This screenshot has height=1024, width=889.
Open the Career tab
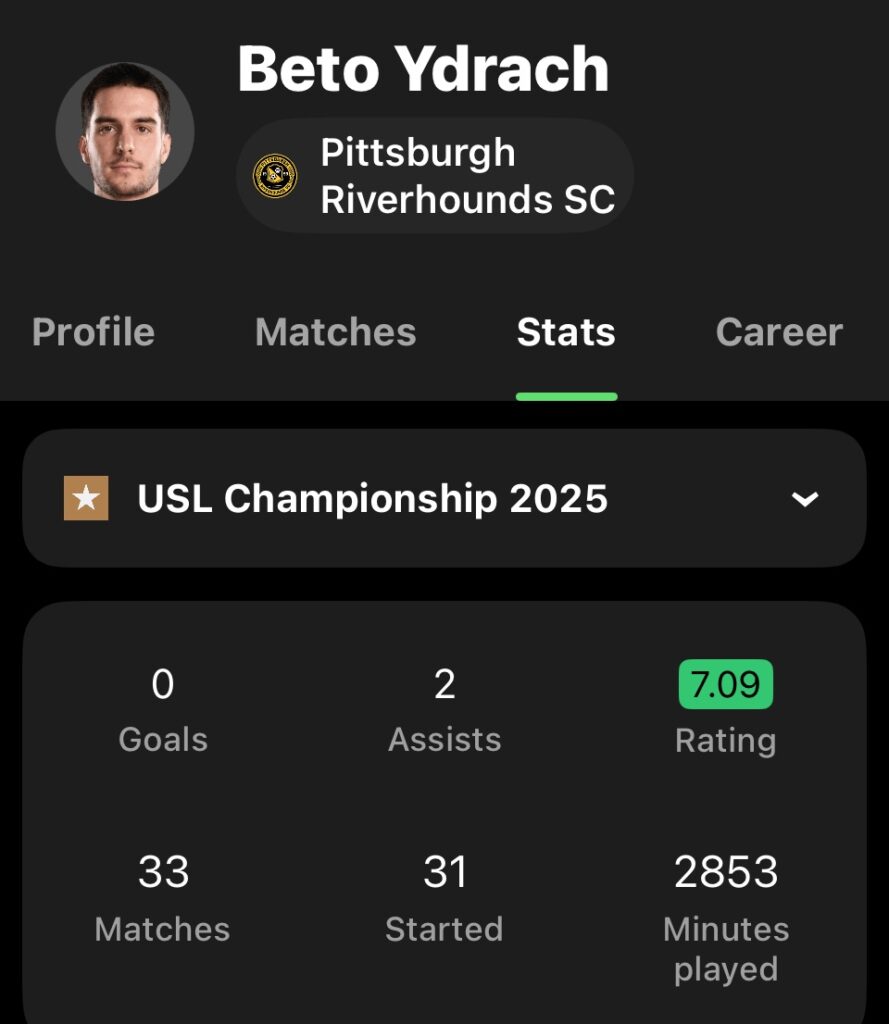(778, 332)
